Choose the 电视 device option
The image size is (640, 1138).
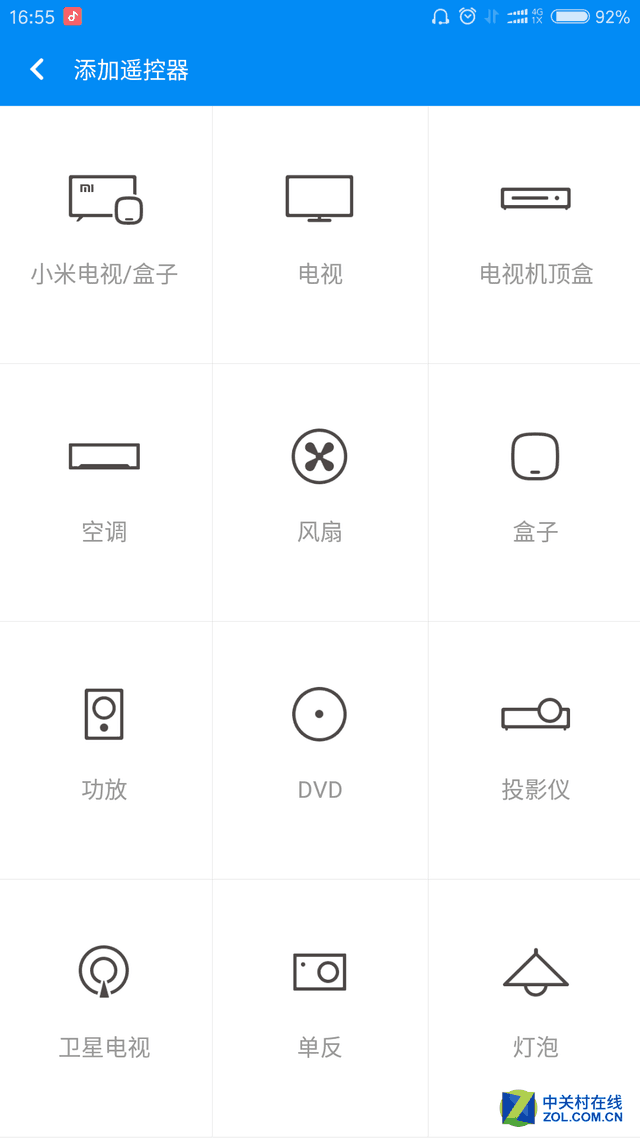[x=320, y=230]
